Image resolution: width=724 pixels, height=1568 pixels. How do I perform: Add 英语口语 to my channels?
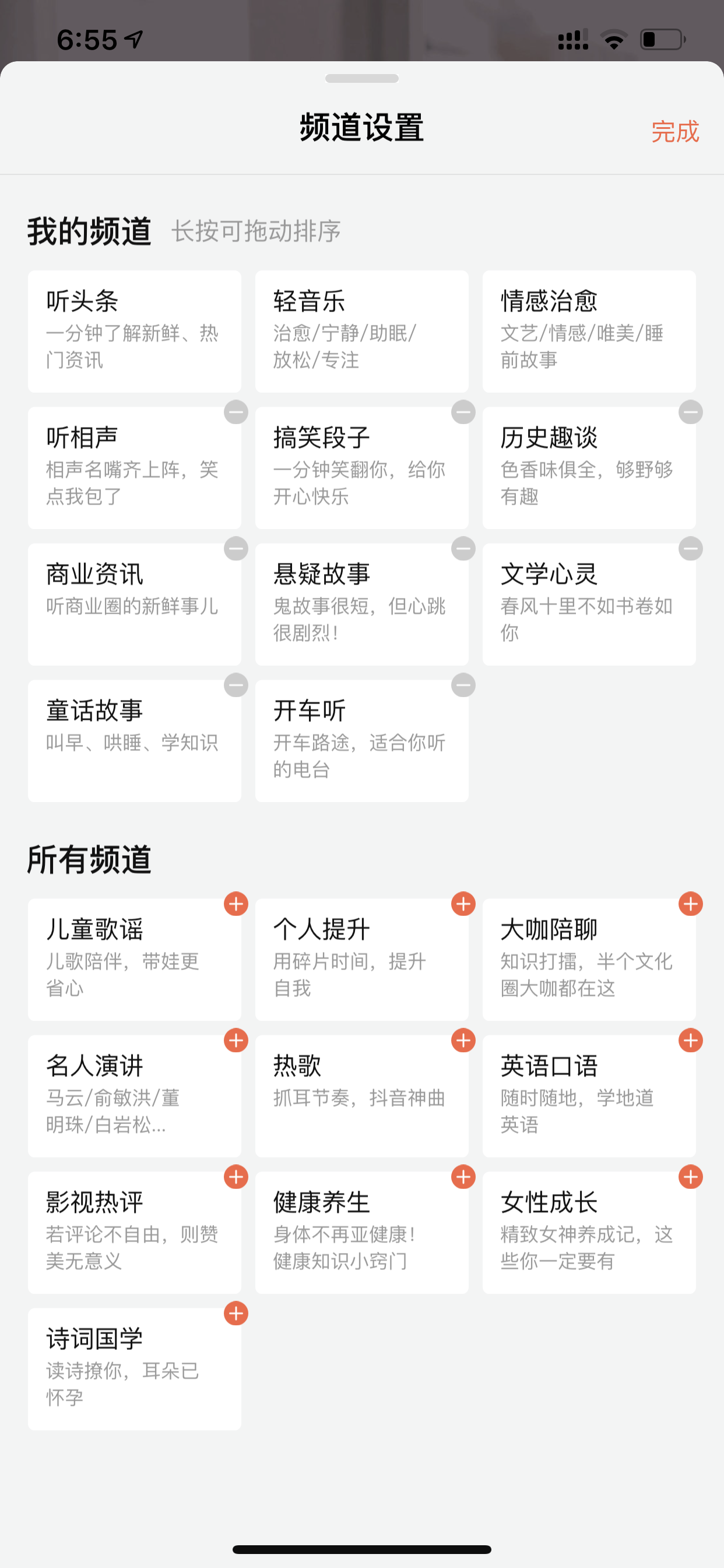point(691,1040)
